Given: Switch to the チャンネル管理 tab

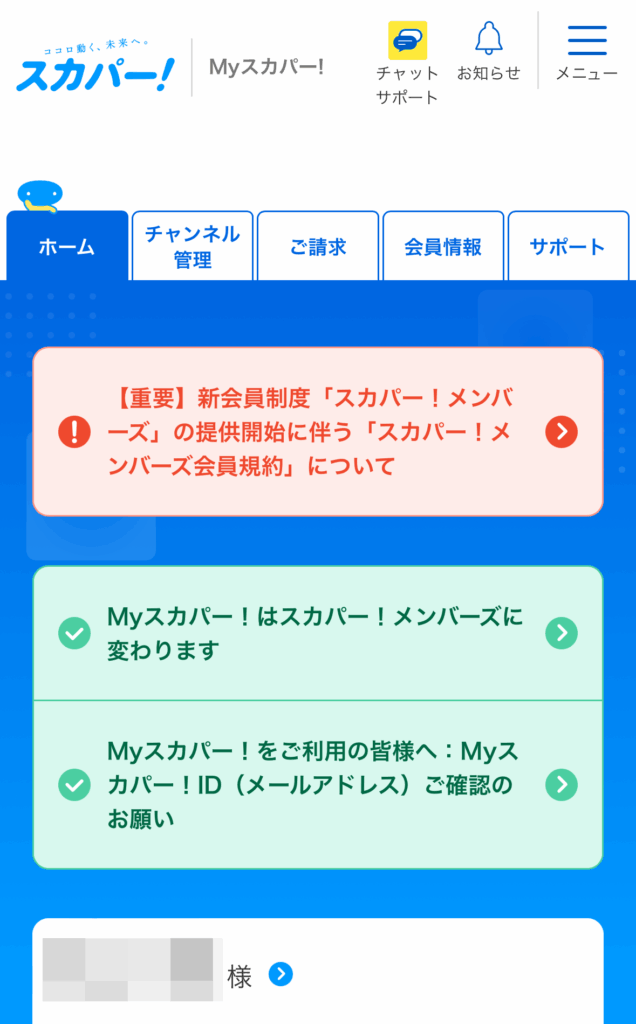Looking at the screenshot, I should pos(193,246).
